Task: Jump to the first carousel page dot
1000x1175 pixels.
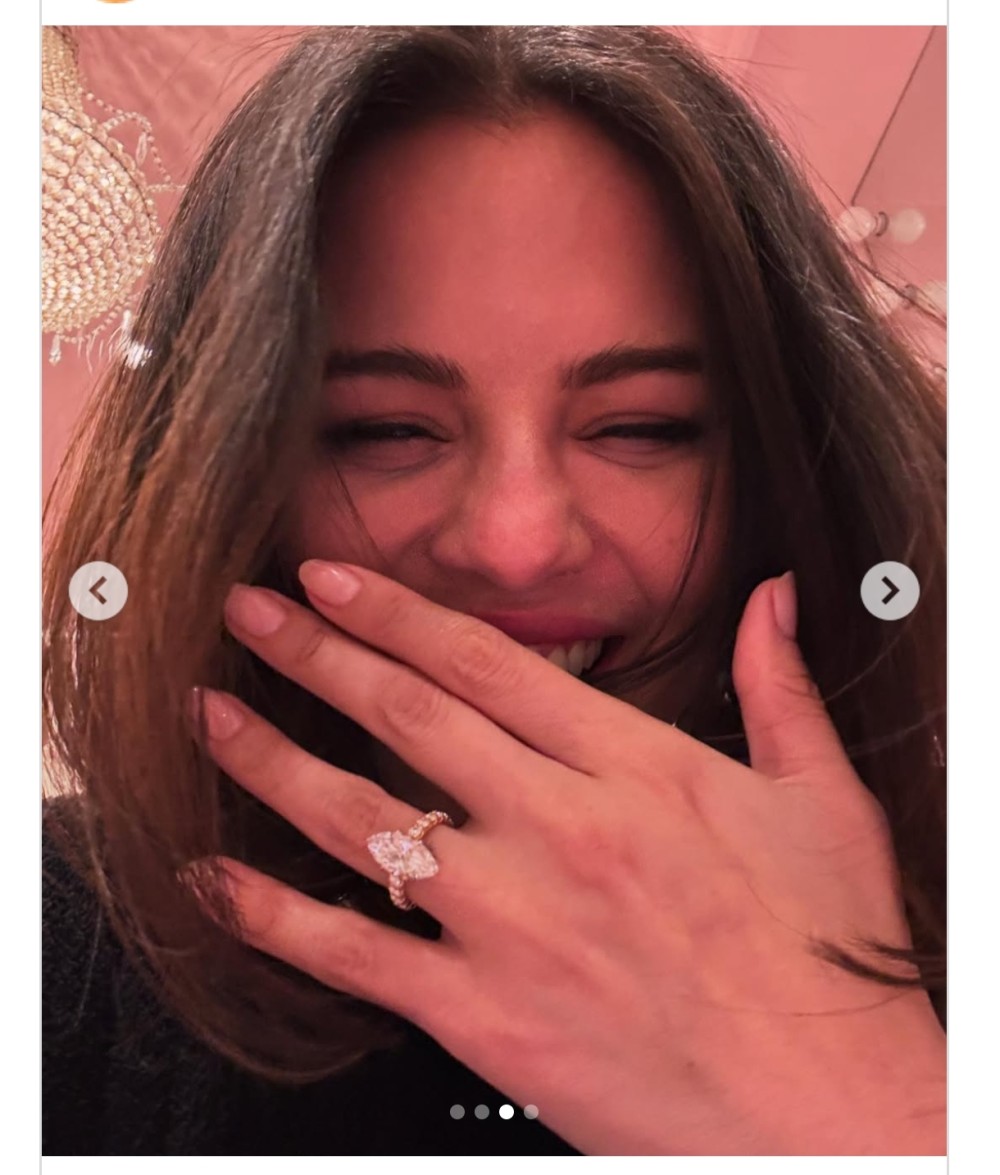Action: (457, 1112)
